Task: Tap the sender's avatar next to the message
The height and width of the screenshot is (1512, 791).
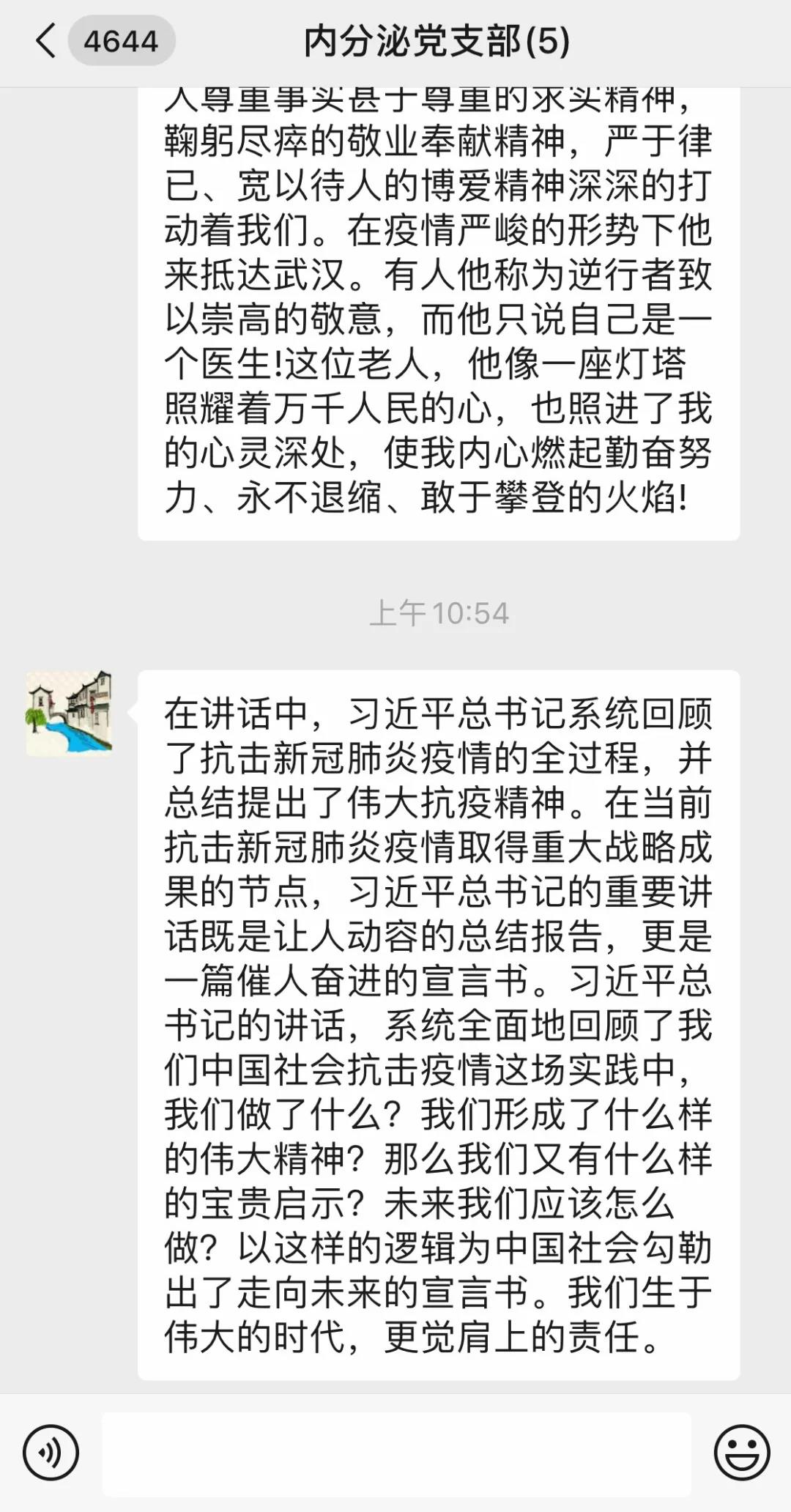Action: tap(69, 713)
